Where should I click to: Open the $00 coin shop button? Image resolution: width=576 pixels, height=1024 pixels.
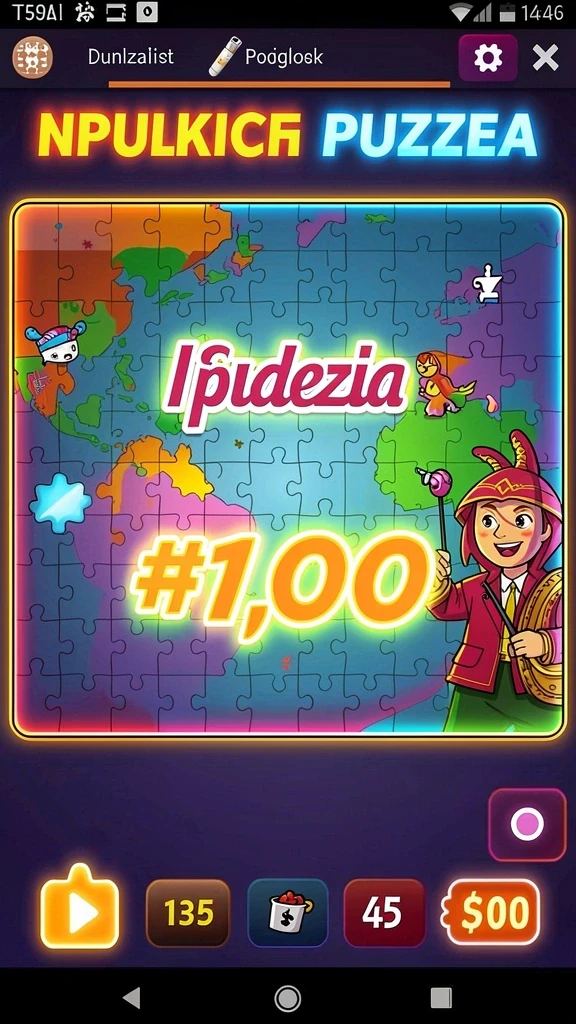[x=492, y=912]
